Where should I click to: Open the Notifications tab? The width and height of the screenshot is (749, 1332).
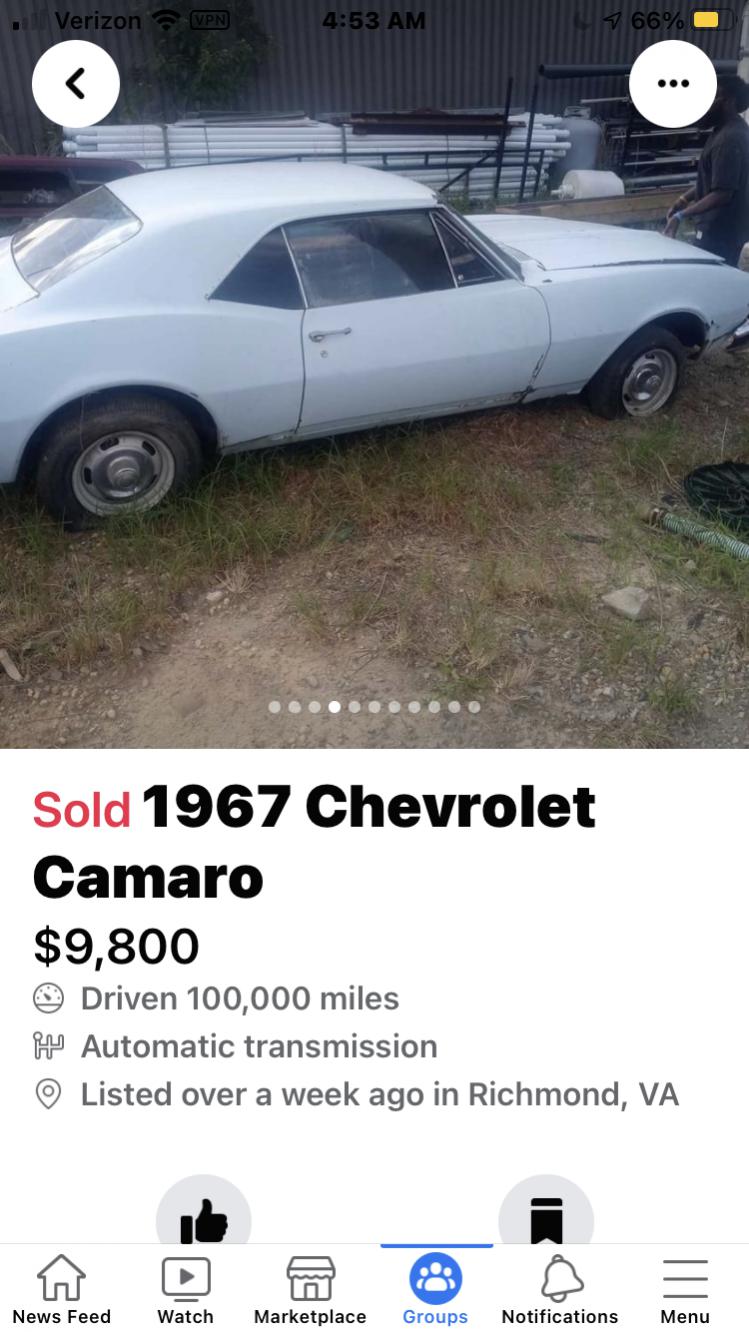point(560,1289)
